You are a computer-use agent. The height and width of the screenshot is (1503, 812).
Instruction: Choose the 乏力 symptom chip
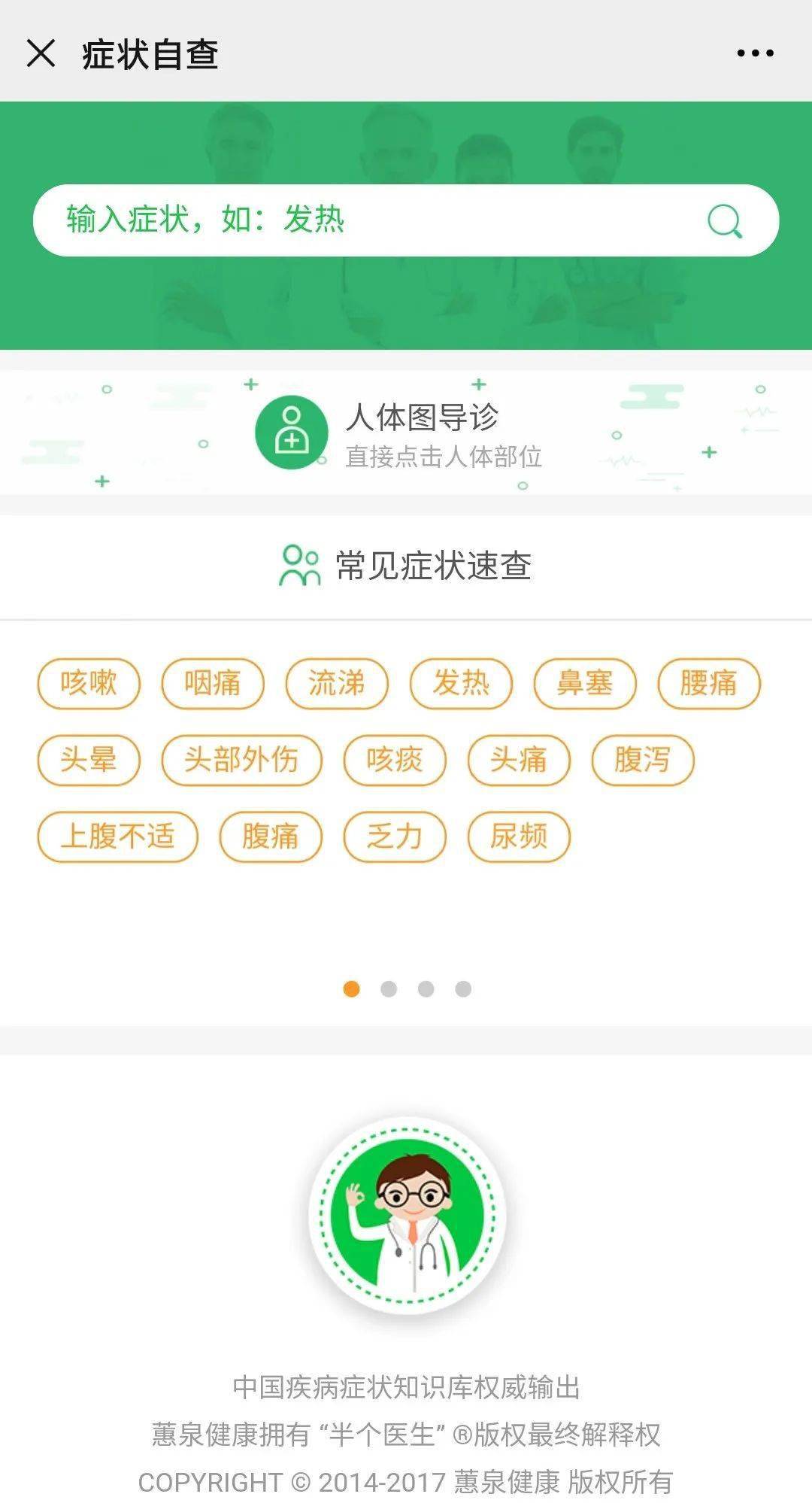[395, 837]
